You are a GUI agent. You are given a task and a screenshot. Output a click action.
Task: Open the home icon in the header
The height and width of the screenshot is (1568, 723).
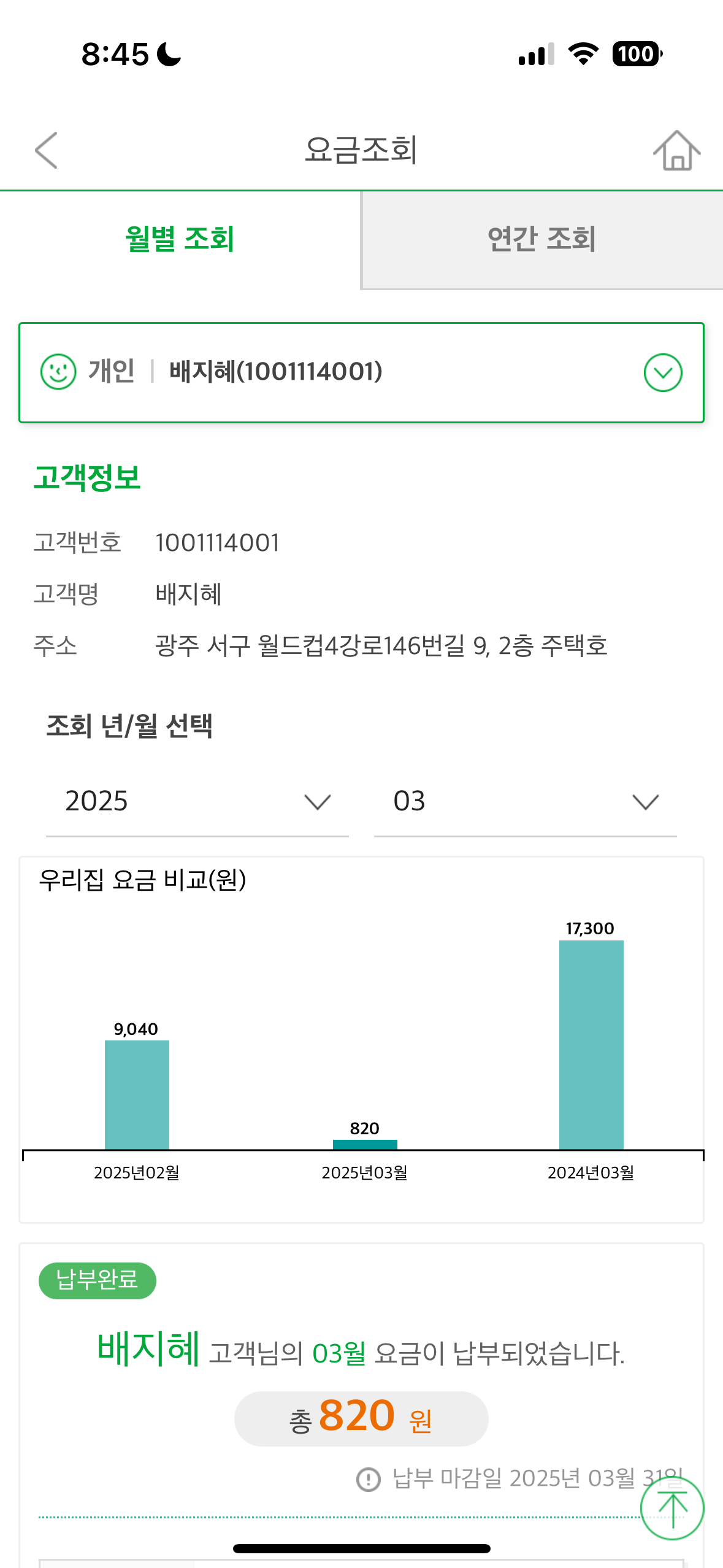[676, 150]
